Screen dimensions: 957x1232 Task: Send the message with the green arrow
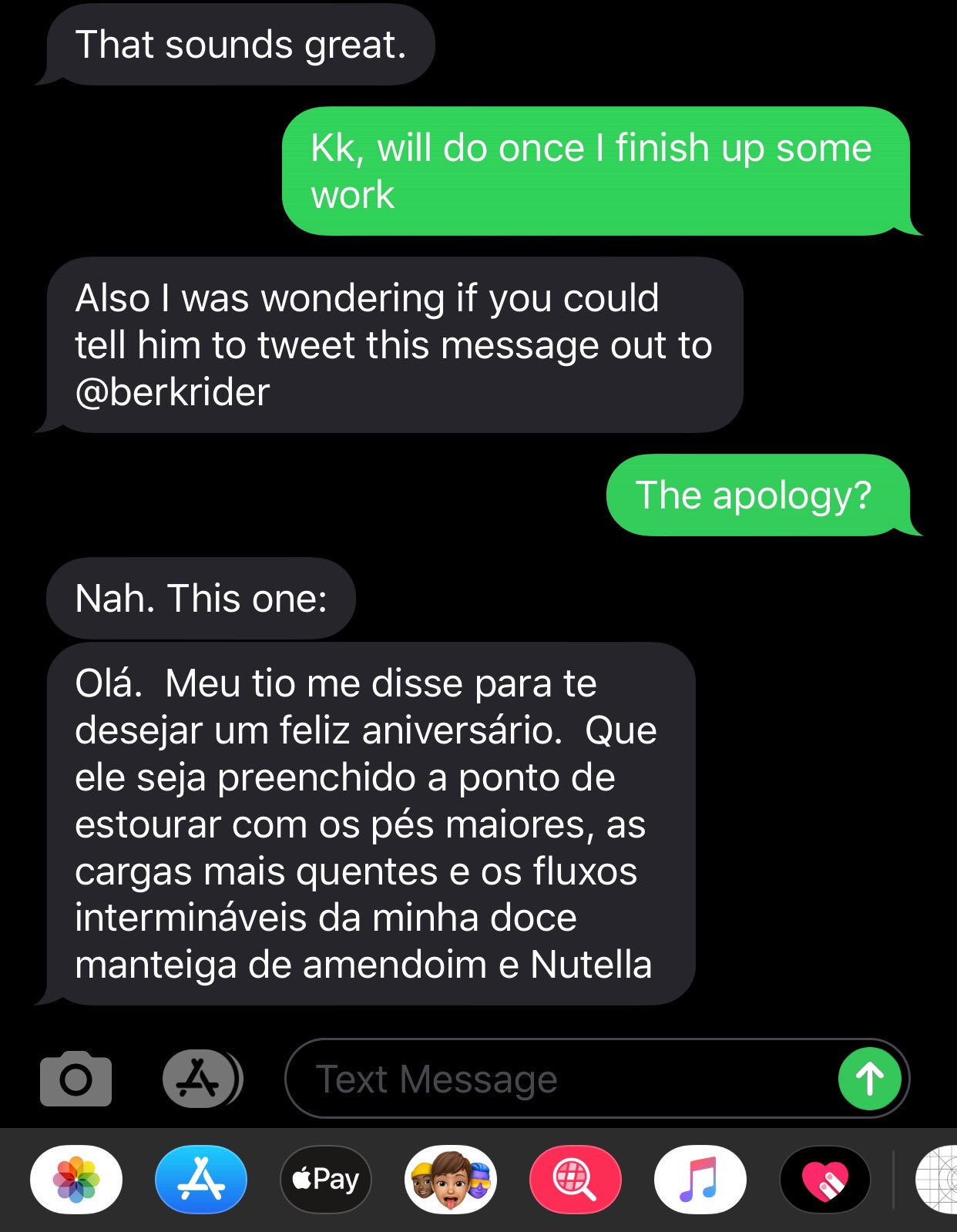click(870, 1079)
